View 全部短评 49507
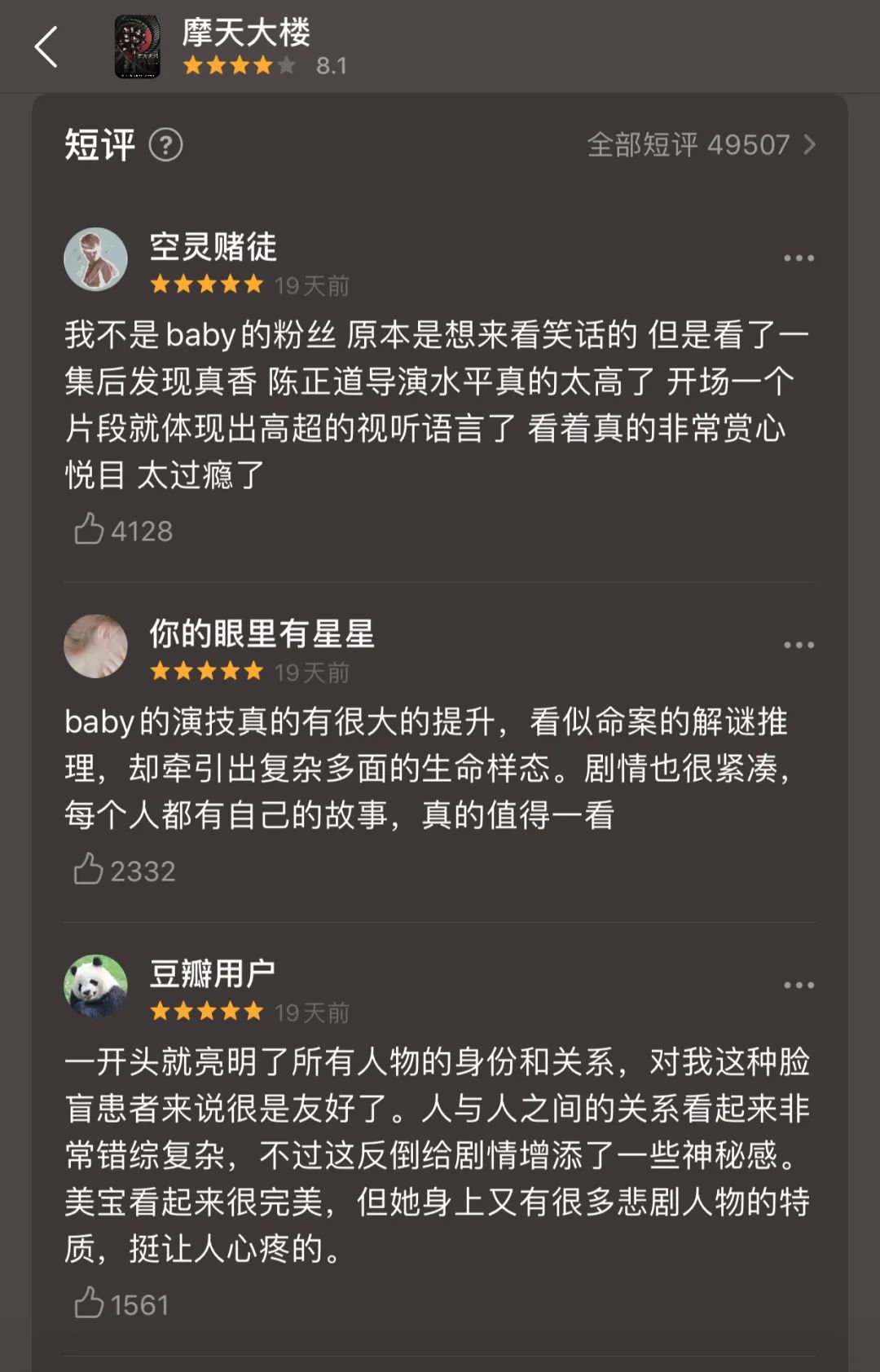 tap(701, 145)
